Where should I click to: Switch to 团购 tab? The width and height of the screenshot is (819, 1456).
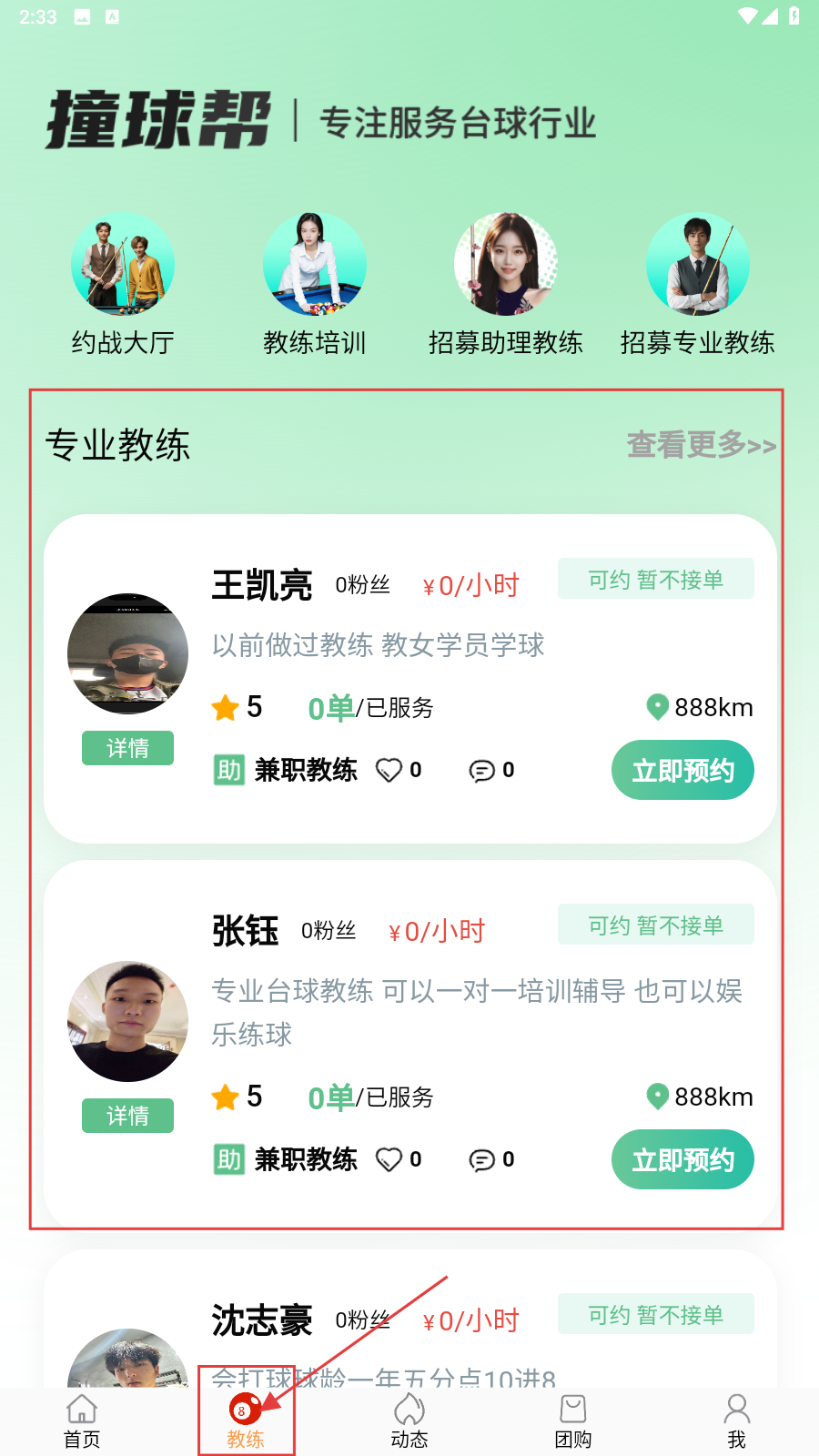pyautogui.click(x=573, y=1421)
